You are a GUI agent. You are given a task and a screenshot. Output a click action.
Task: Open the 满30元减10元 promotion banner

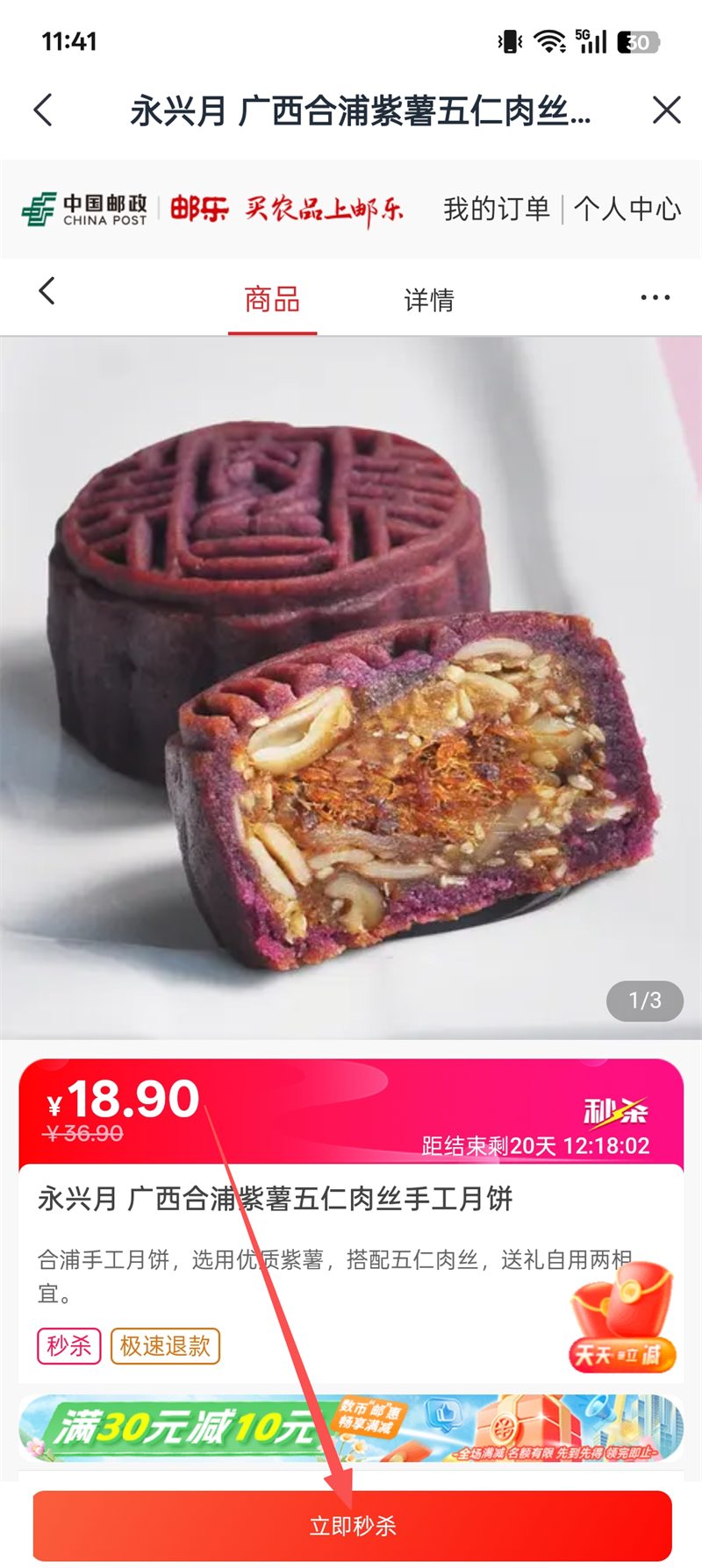(x=351, y=1429)
